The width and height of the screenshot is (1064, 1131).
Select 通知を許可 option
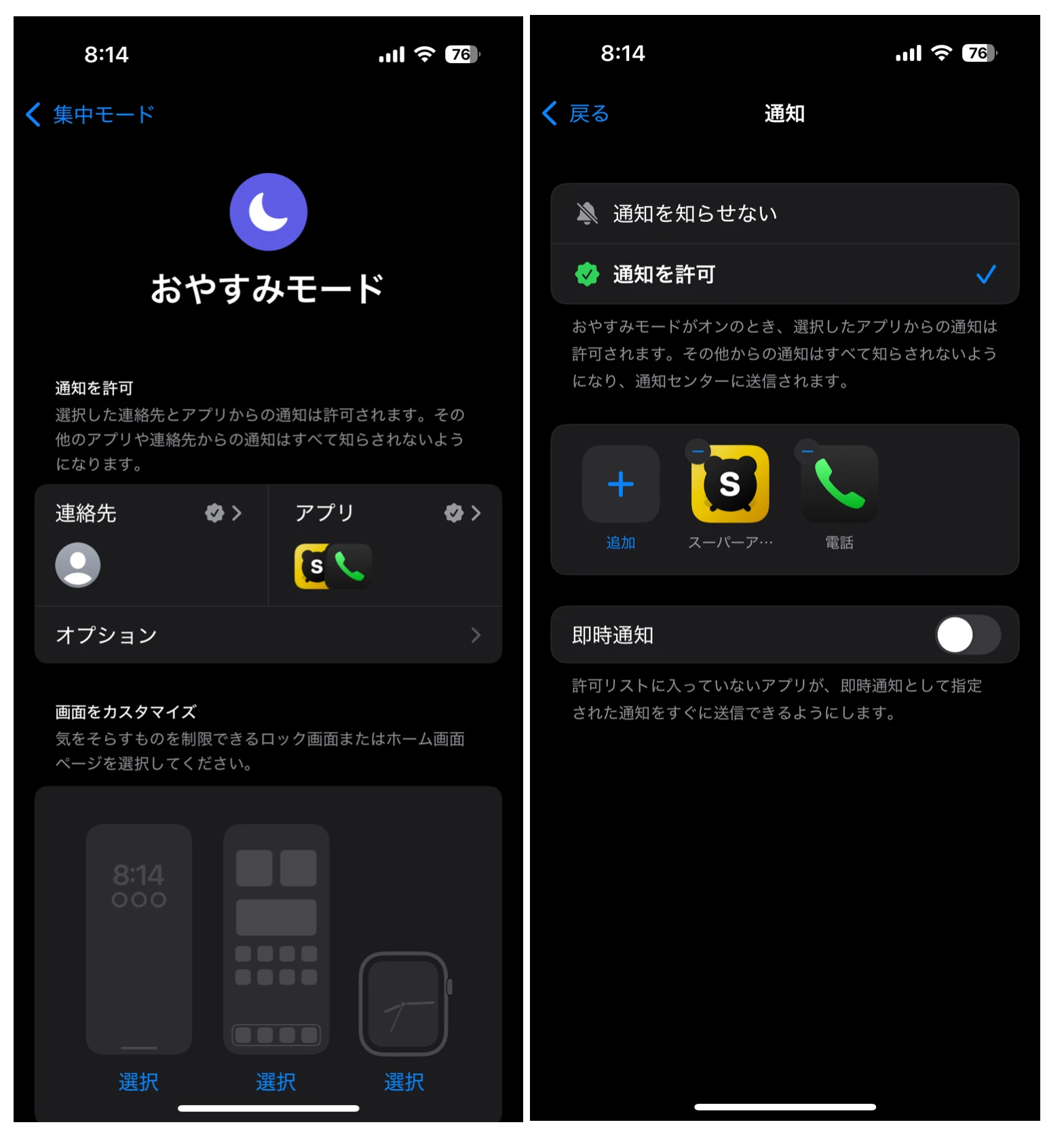[784, 274]
